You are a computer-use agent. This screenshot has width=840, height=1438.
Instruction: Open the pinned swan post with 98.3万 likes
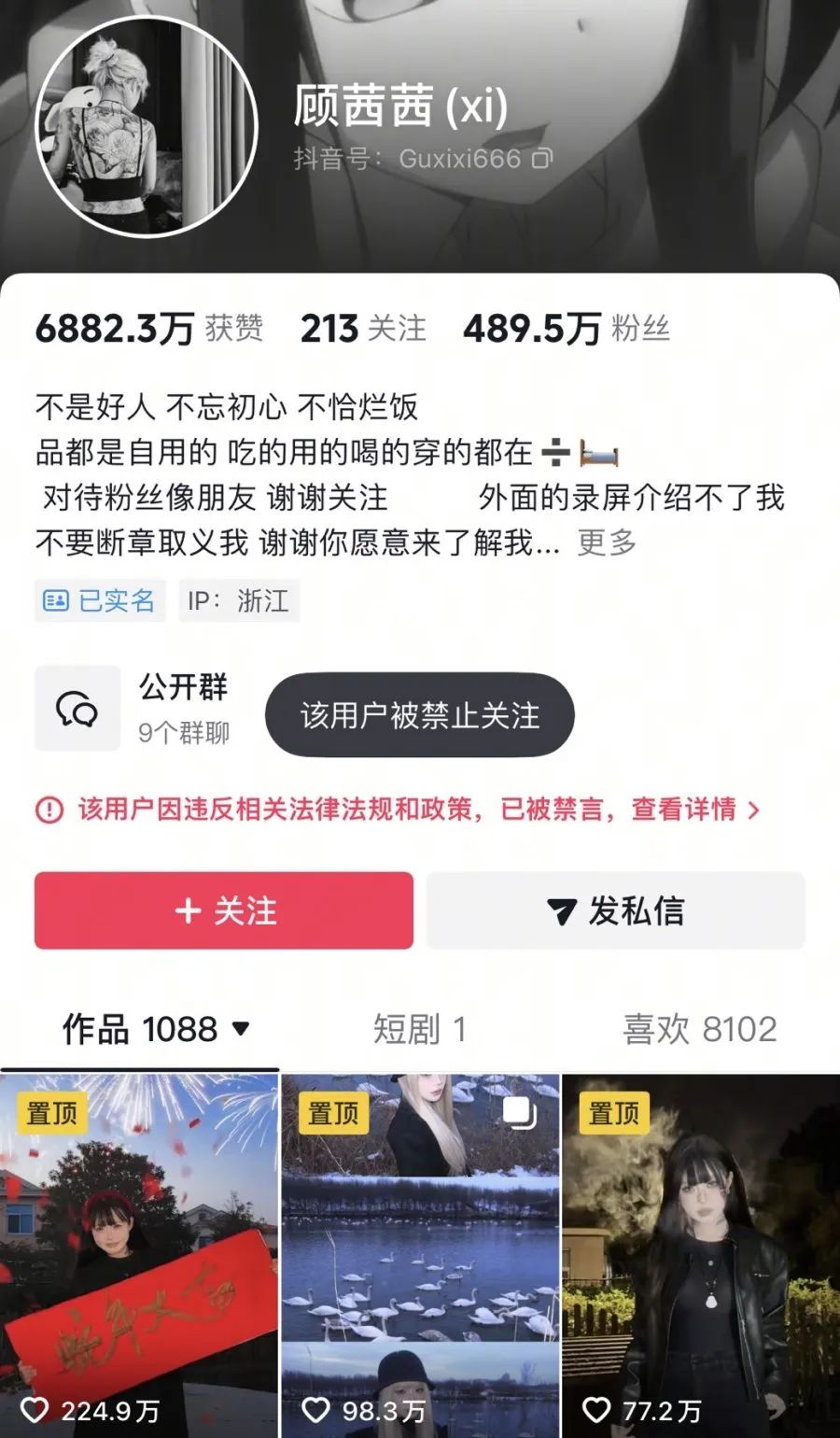[420, 1256]
